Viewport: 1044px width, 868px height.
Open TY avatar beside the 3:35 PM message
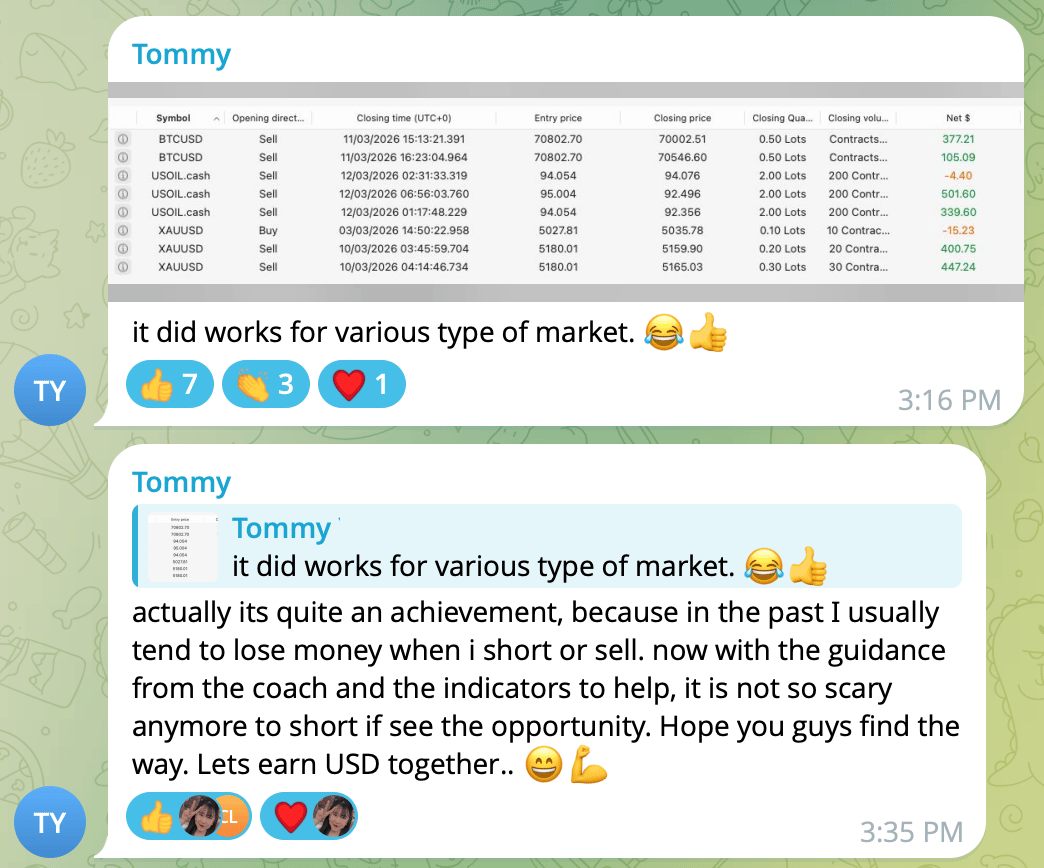point(49,822)
